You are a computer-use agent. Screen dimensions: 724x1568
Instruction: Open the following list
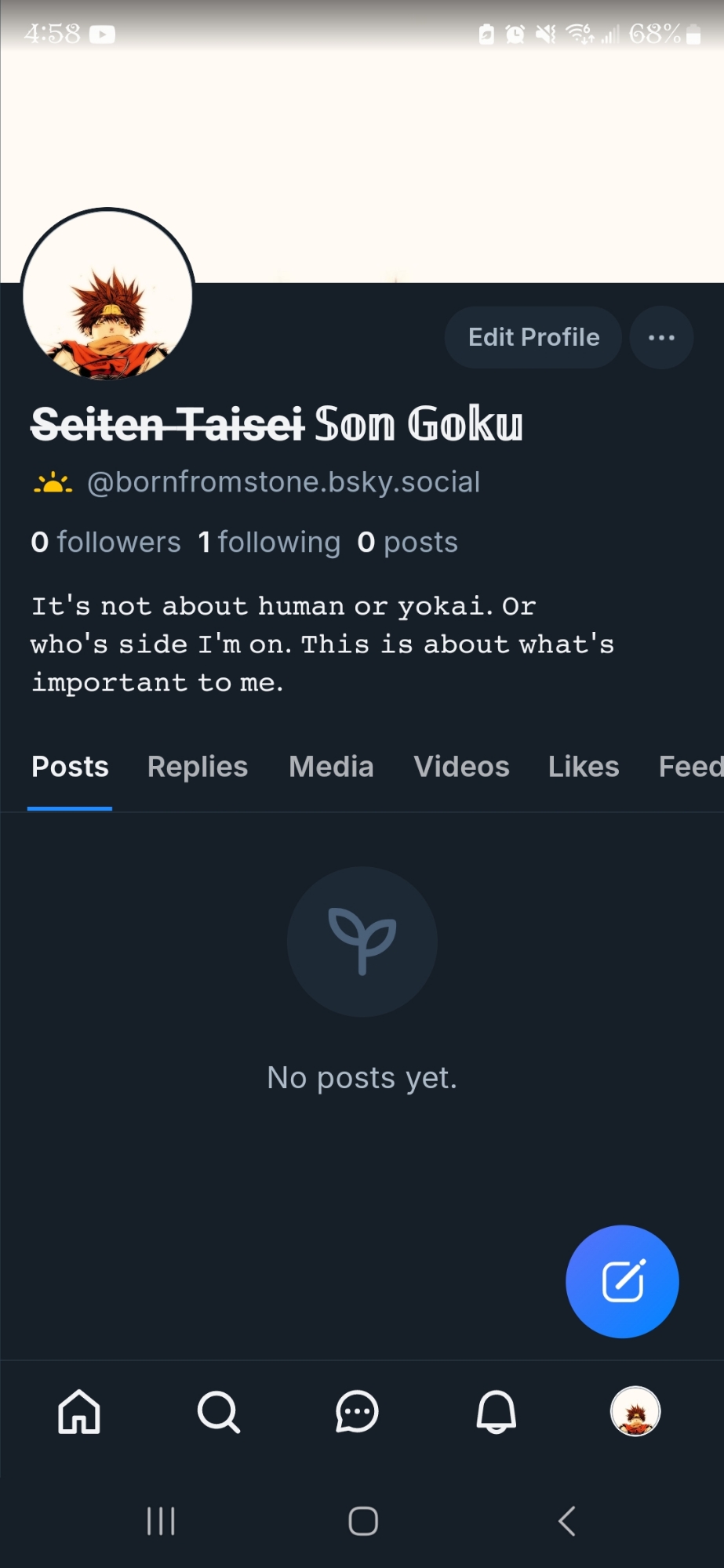[269, 543]
